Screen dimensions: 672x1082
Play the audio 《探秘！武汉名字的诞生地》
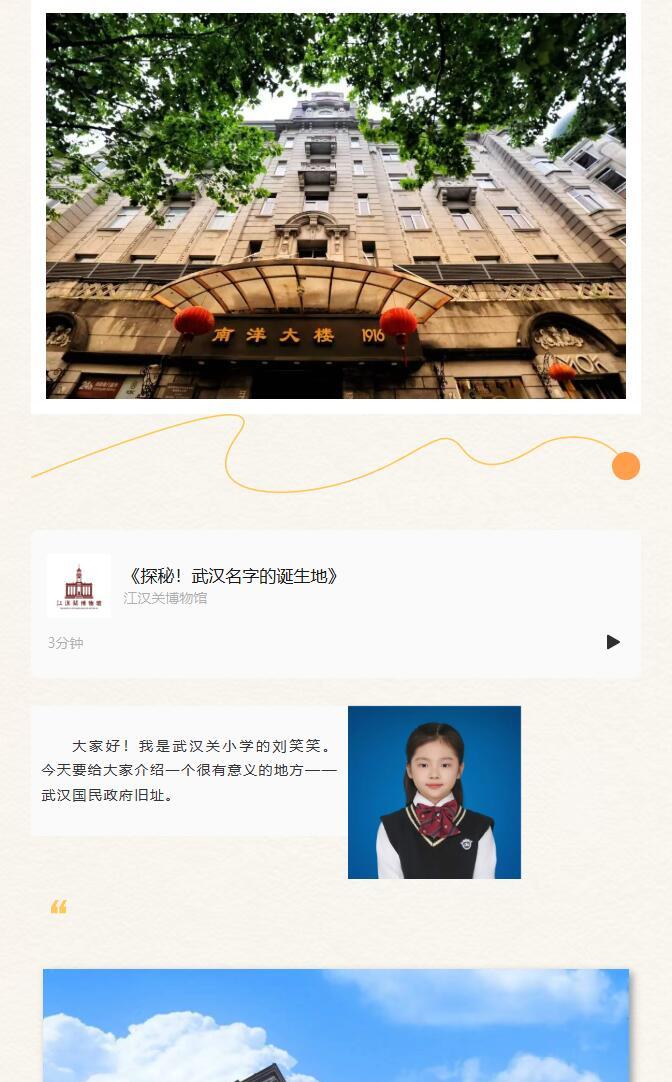[x=613, y=642]
